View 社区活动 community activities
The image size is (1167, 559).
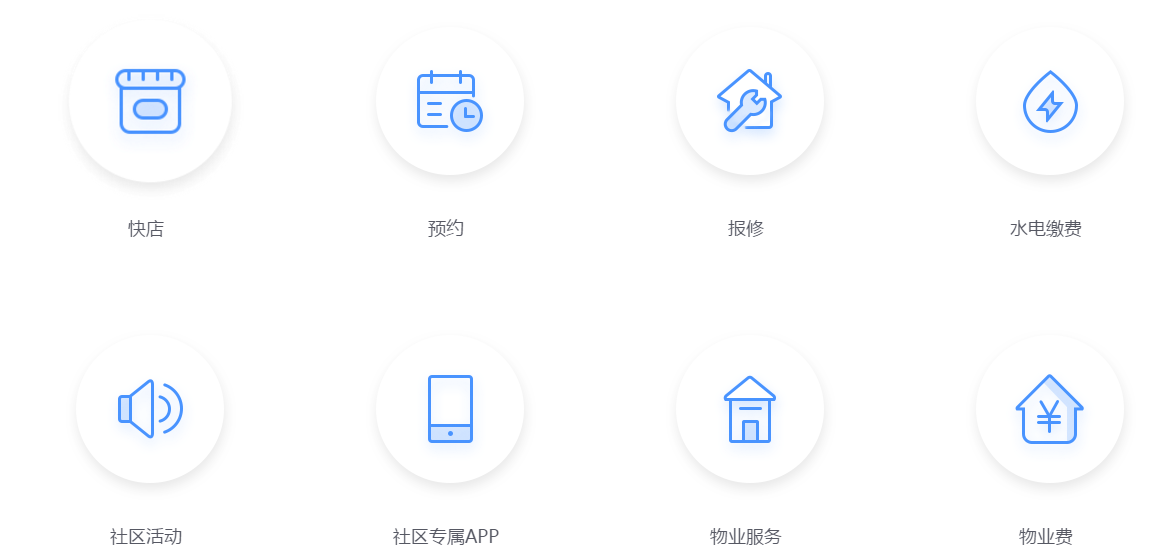point(150,409)
